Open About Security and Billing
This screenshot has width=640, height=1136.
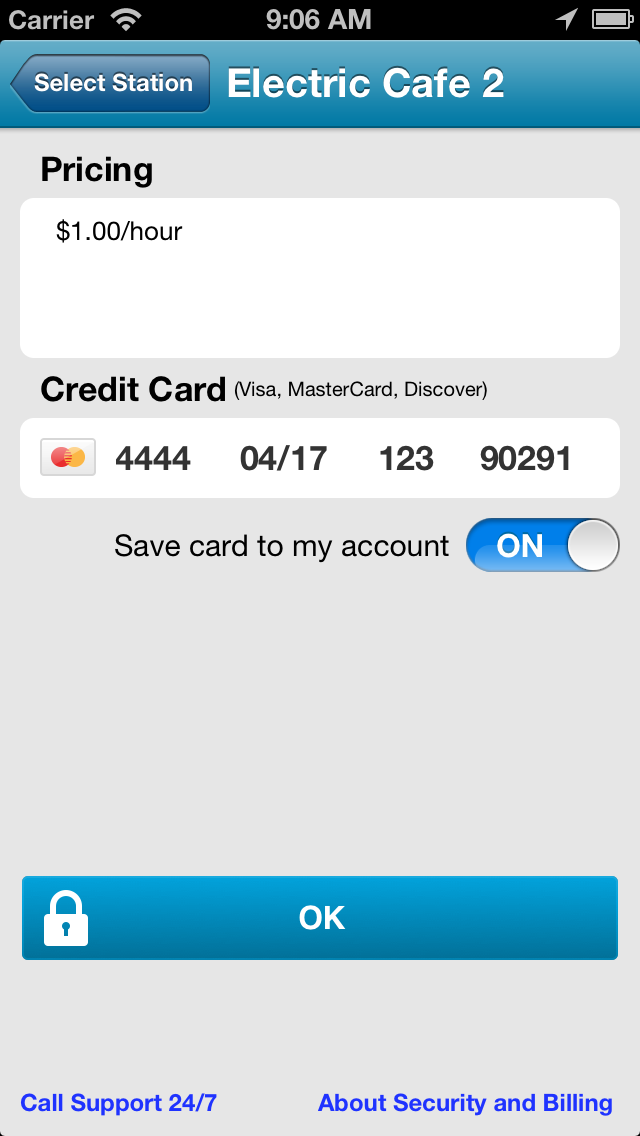coord(465,1103)
